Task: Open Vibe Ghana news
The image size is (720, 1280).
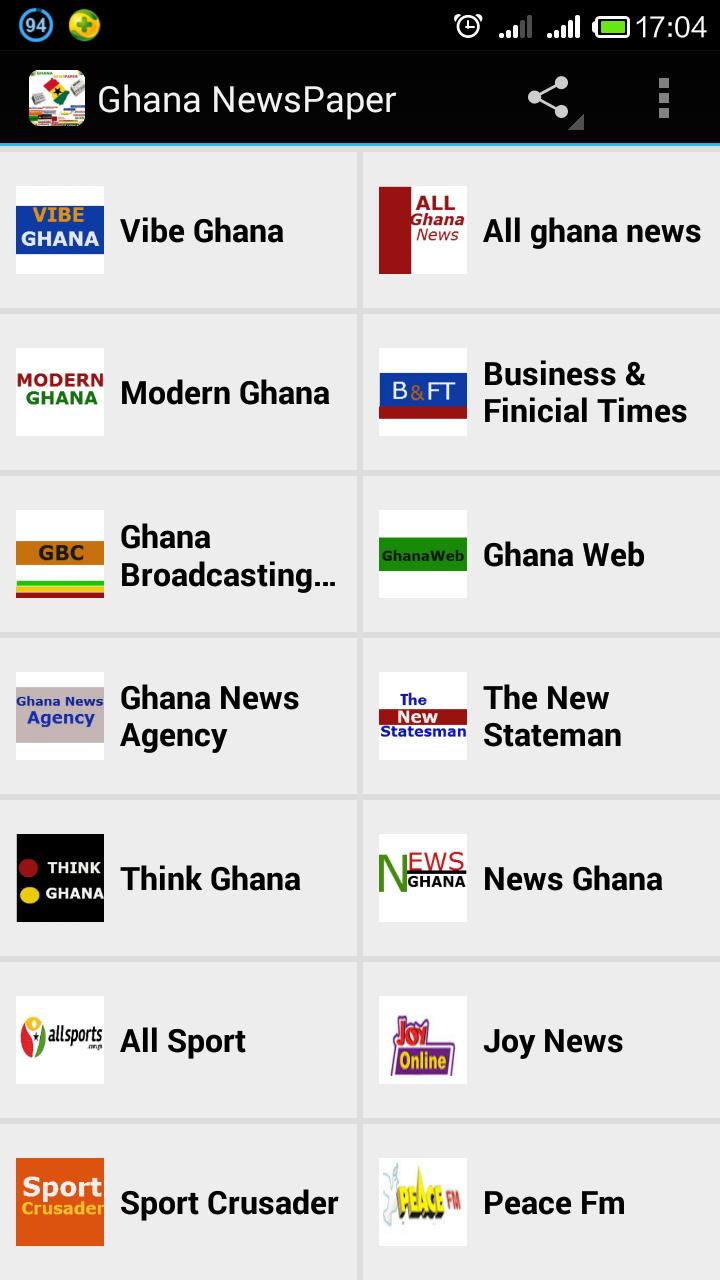Action: (x=178, y=231)
